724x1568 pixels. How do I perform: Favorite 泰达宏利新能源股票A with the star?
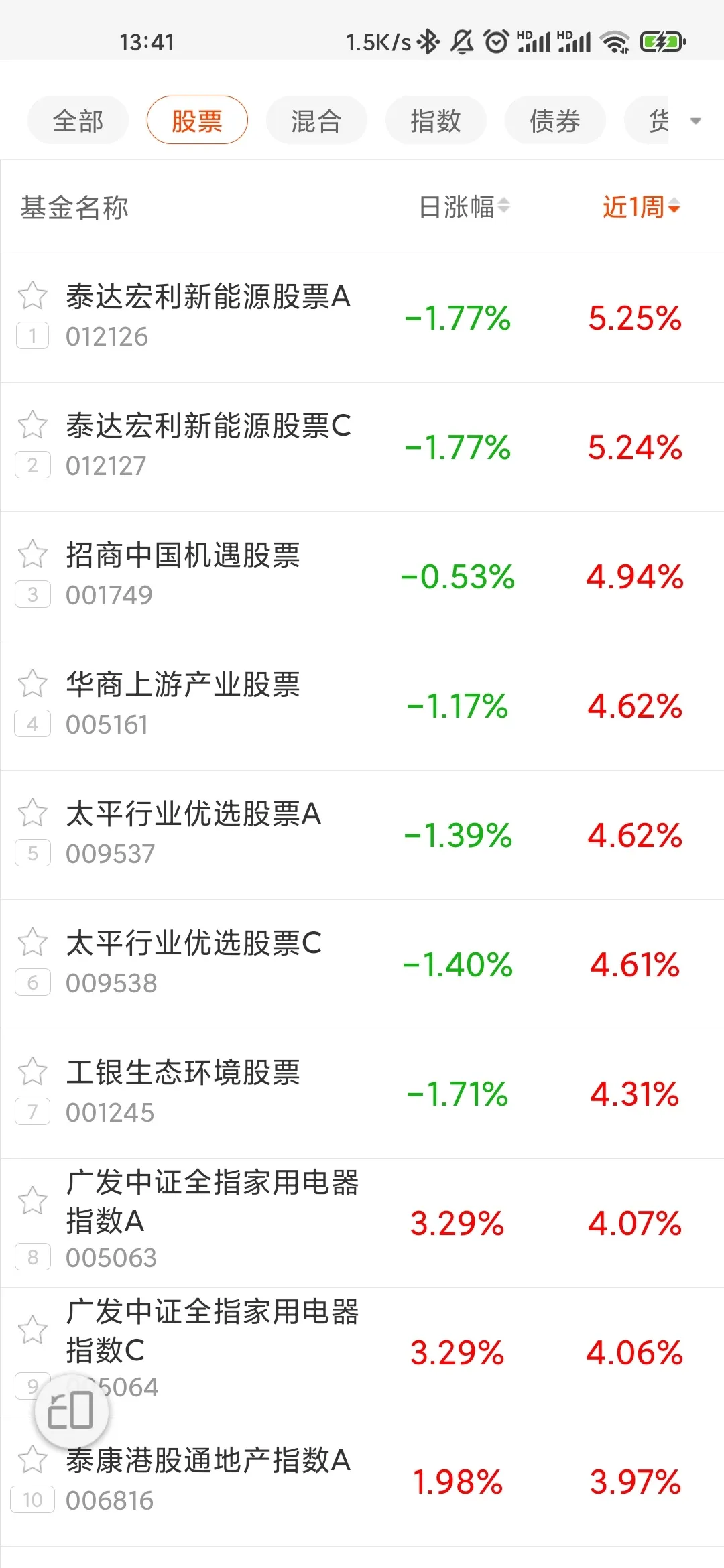tap(32, 296)
